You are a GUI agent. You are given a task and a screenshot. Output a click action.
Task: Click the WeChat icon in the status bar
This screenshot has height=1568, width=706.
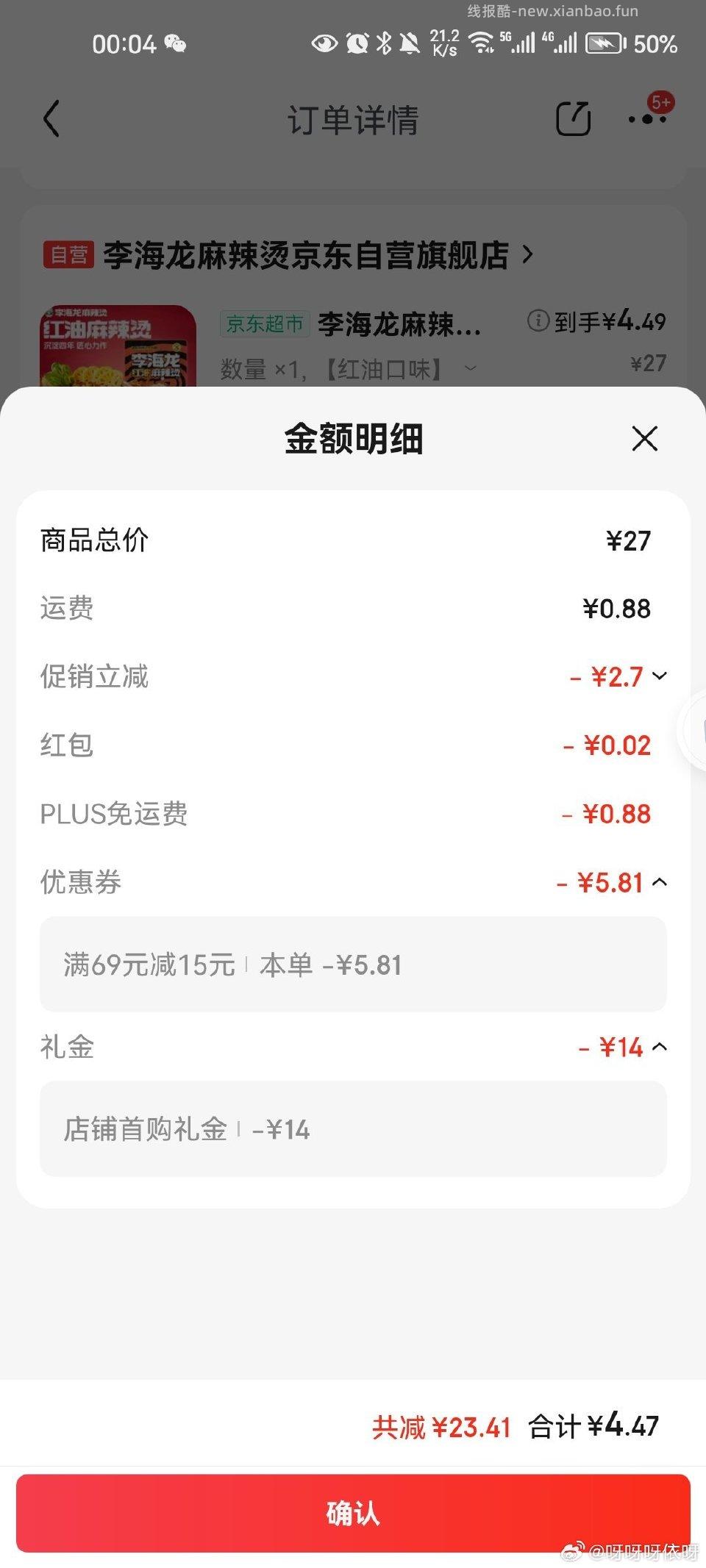pyautogui.click(x=171, y=44)
